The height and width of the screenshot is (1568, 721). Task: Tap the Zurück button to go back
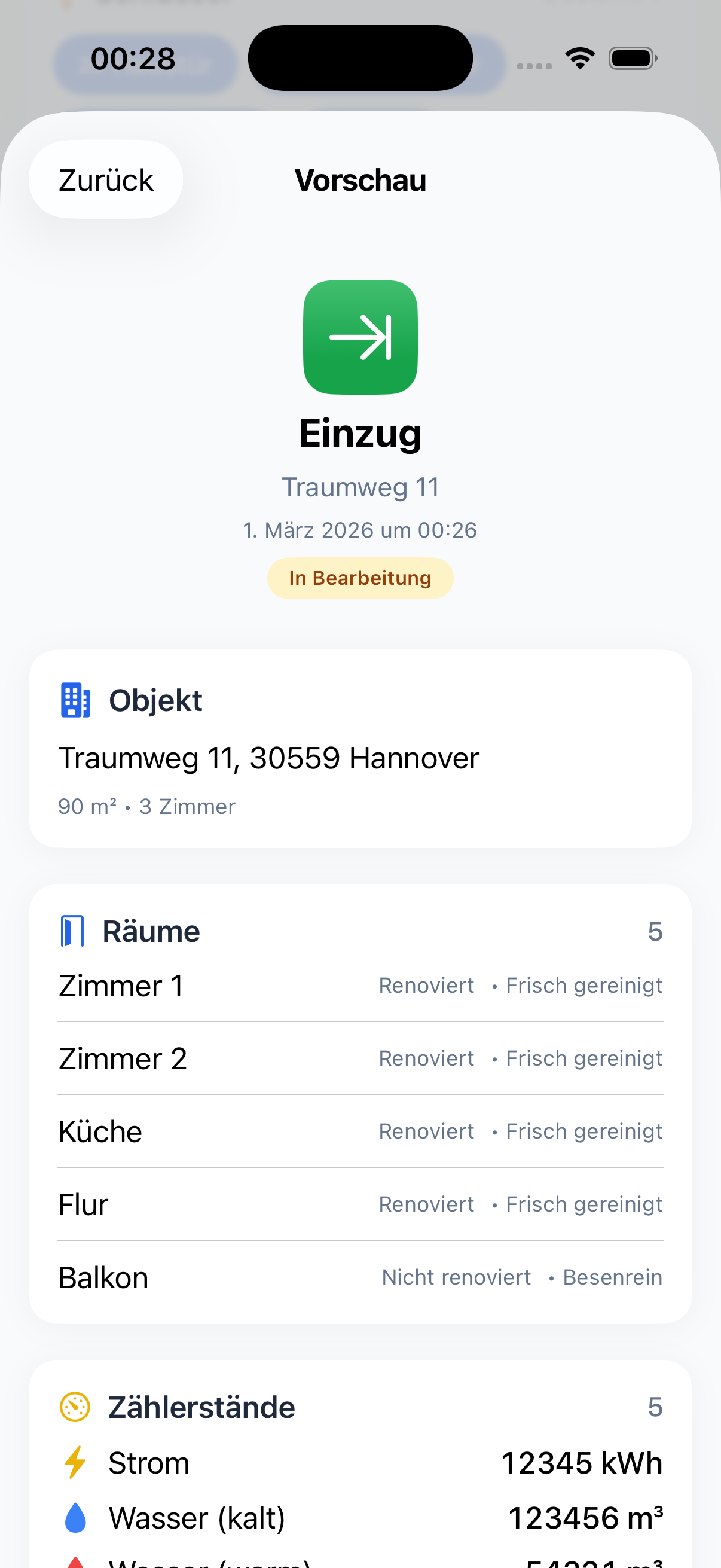pyautogui.click(x=106, y=179)
